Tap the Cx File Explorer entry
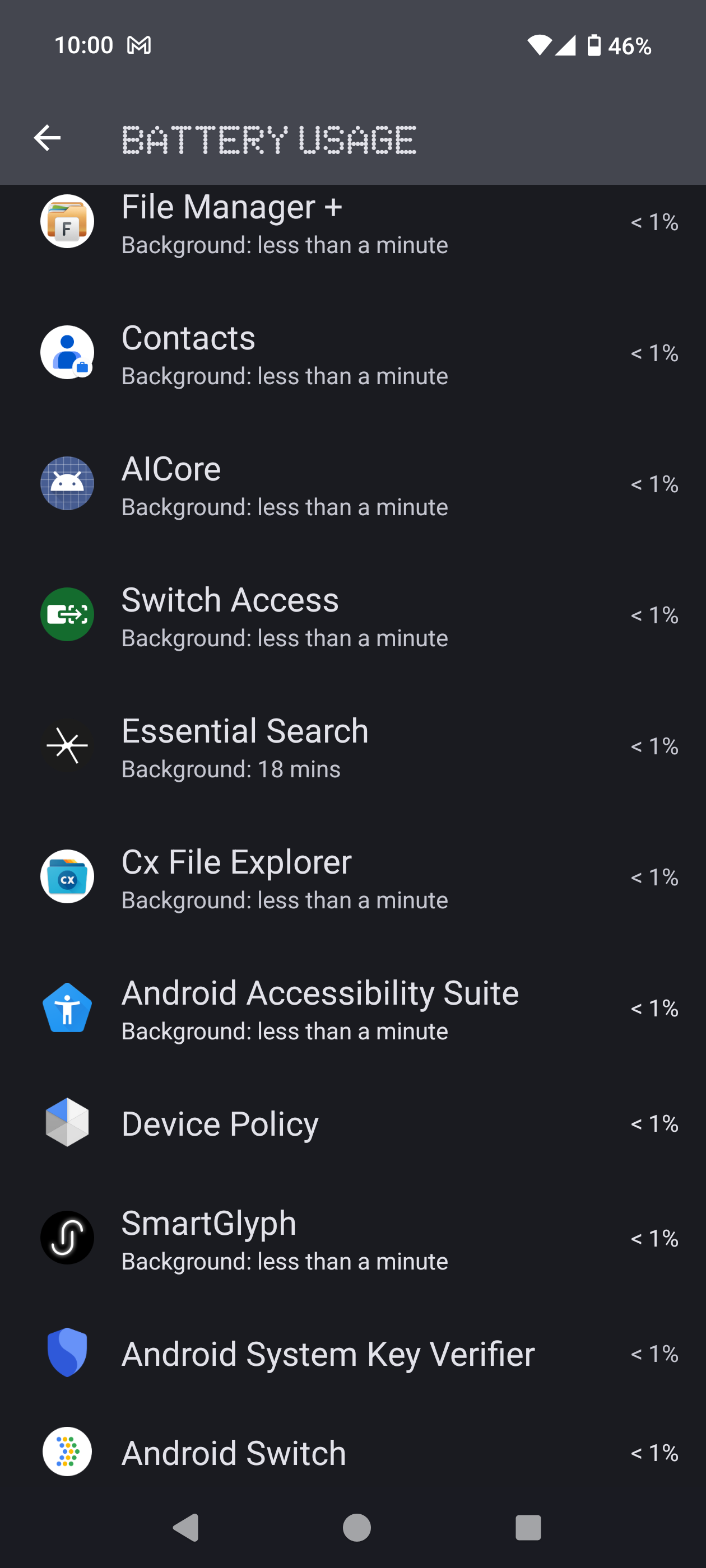This screenshot has height=1568, width=706. [x=352, y=877]
